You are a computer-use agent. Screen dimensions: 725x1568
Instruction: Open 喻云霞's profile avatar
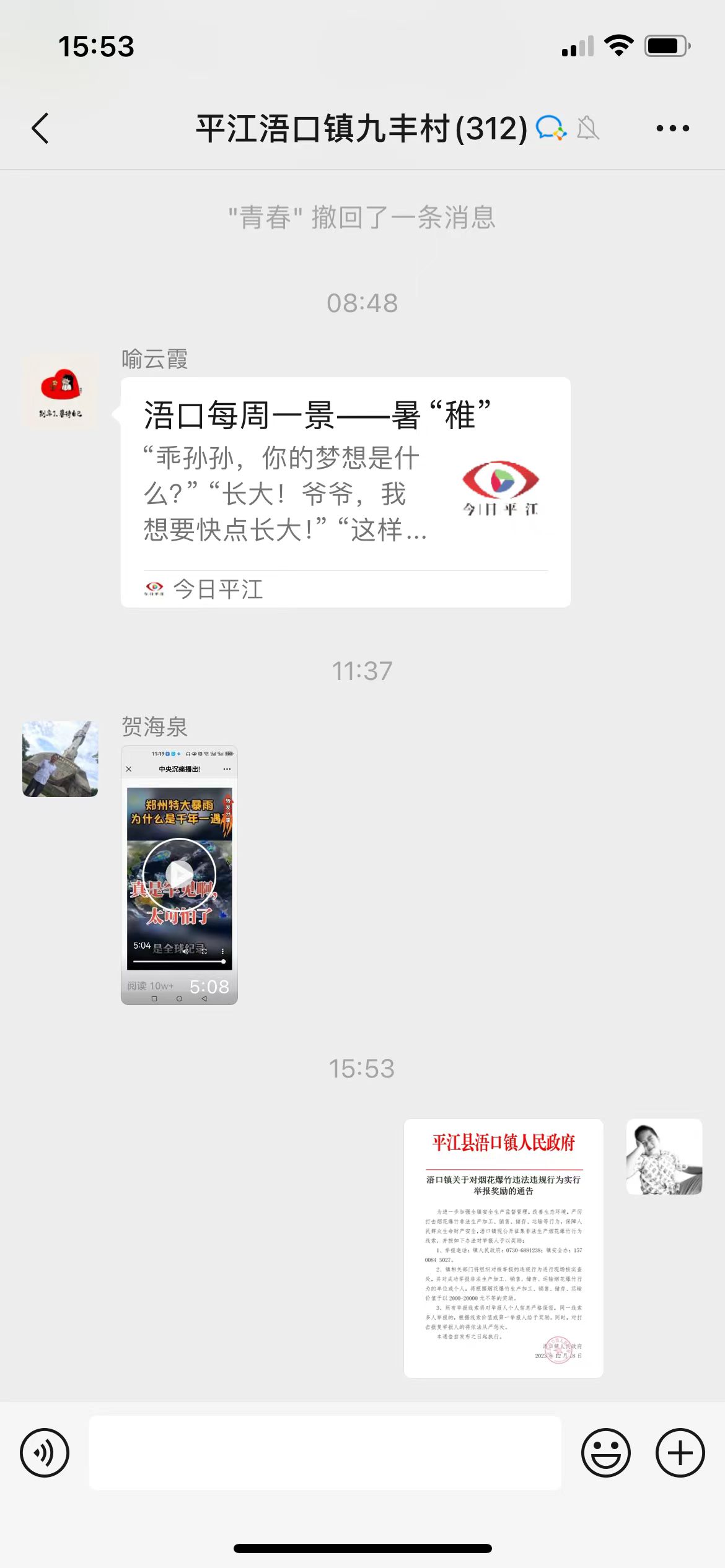tap(60, 391)
